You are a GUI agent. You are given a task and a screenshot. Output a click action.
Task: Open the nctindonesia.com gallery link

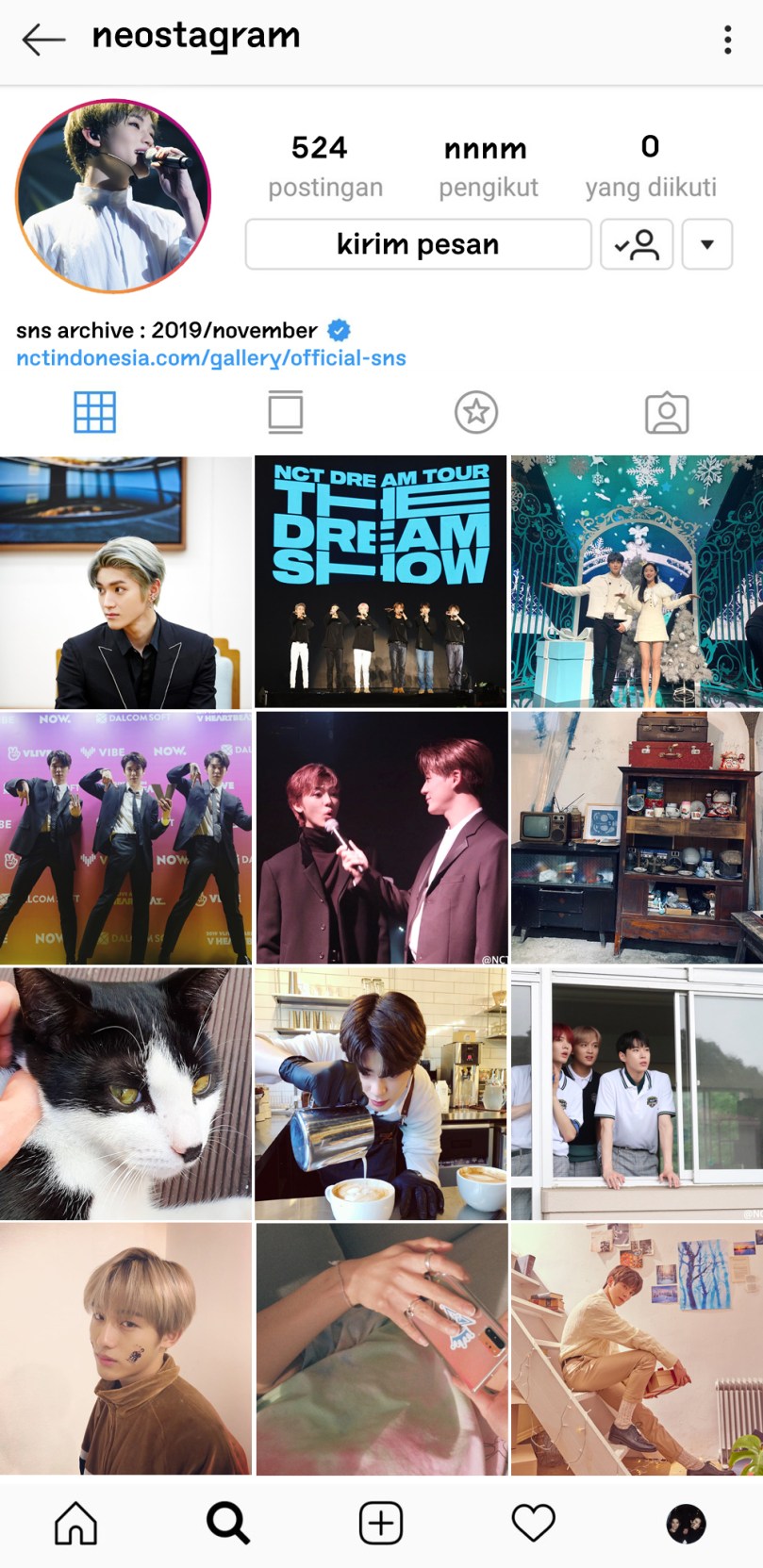coord(211,358)
